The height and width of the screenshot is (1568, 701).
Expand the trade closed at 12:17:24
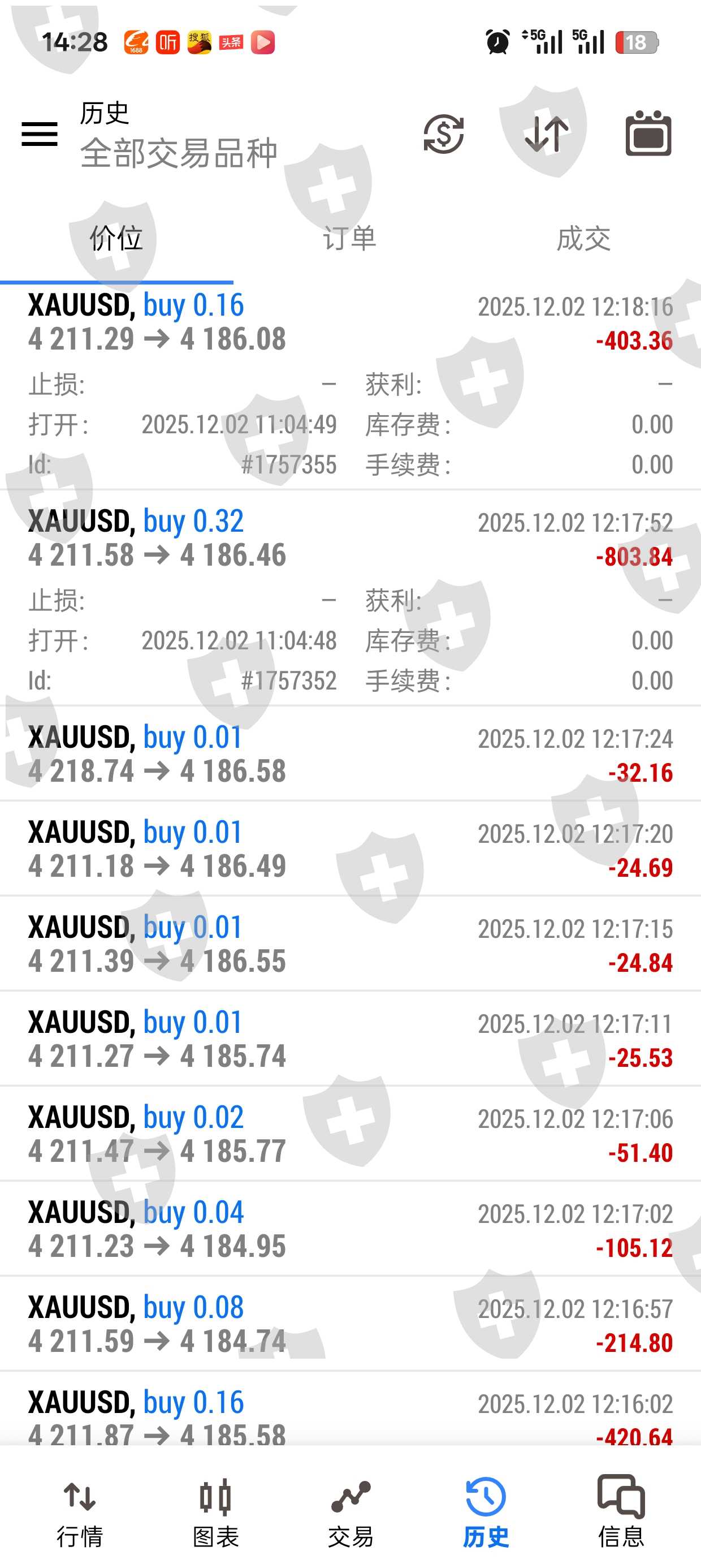coord(350,754)
